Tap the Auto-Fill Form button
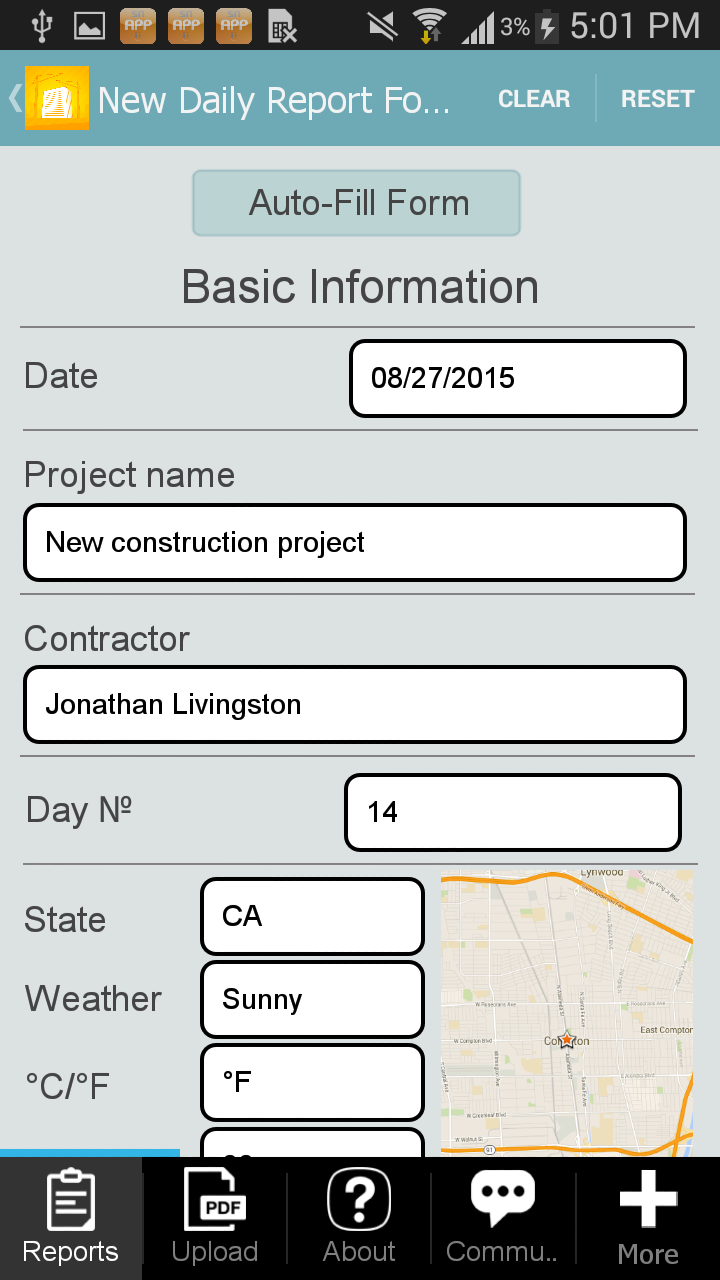Screen dimensions: 720x1280 [x=357, y=203]
